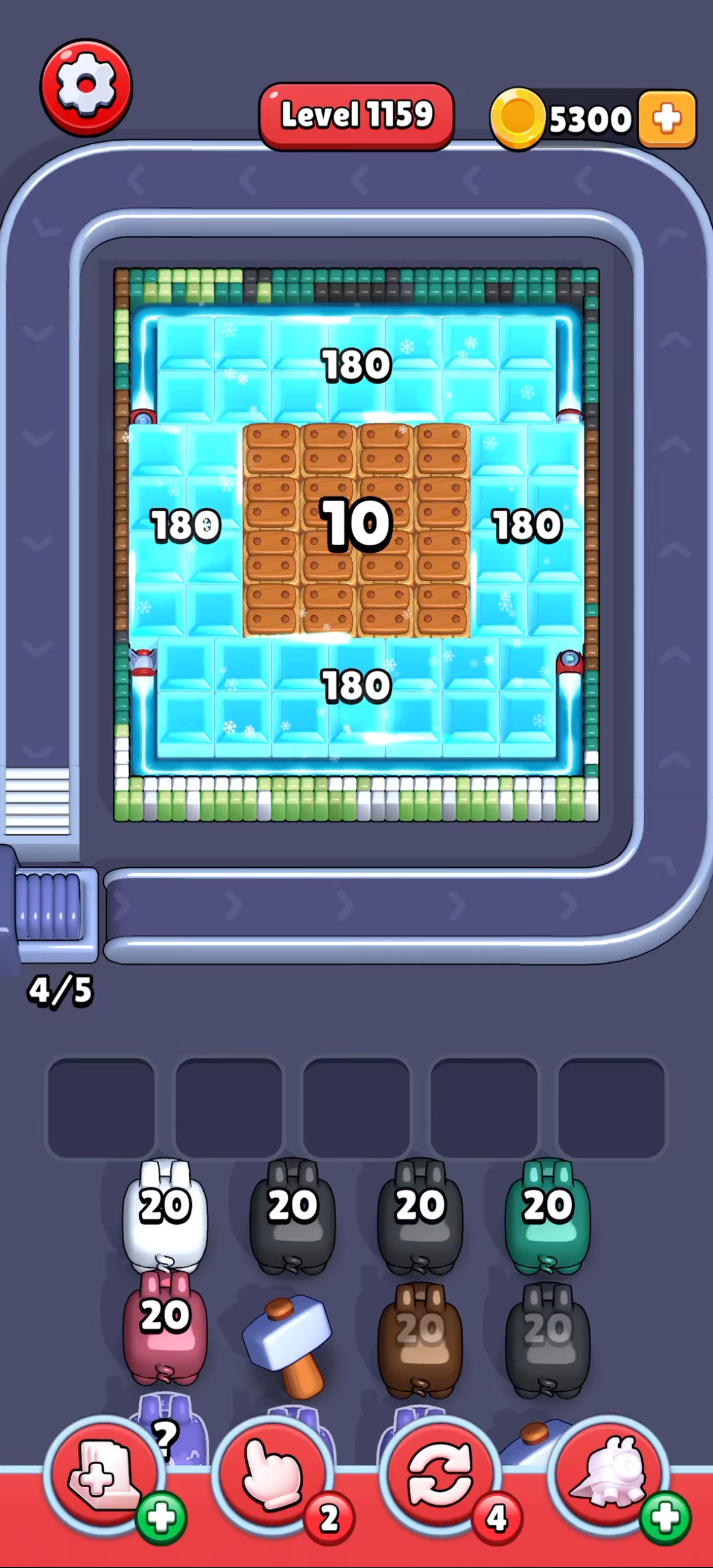Use the add-slot booster

point(104,1473)
